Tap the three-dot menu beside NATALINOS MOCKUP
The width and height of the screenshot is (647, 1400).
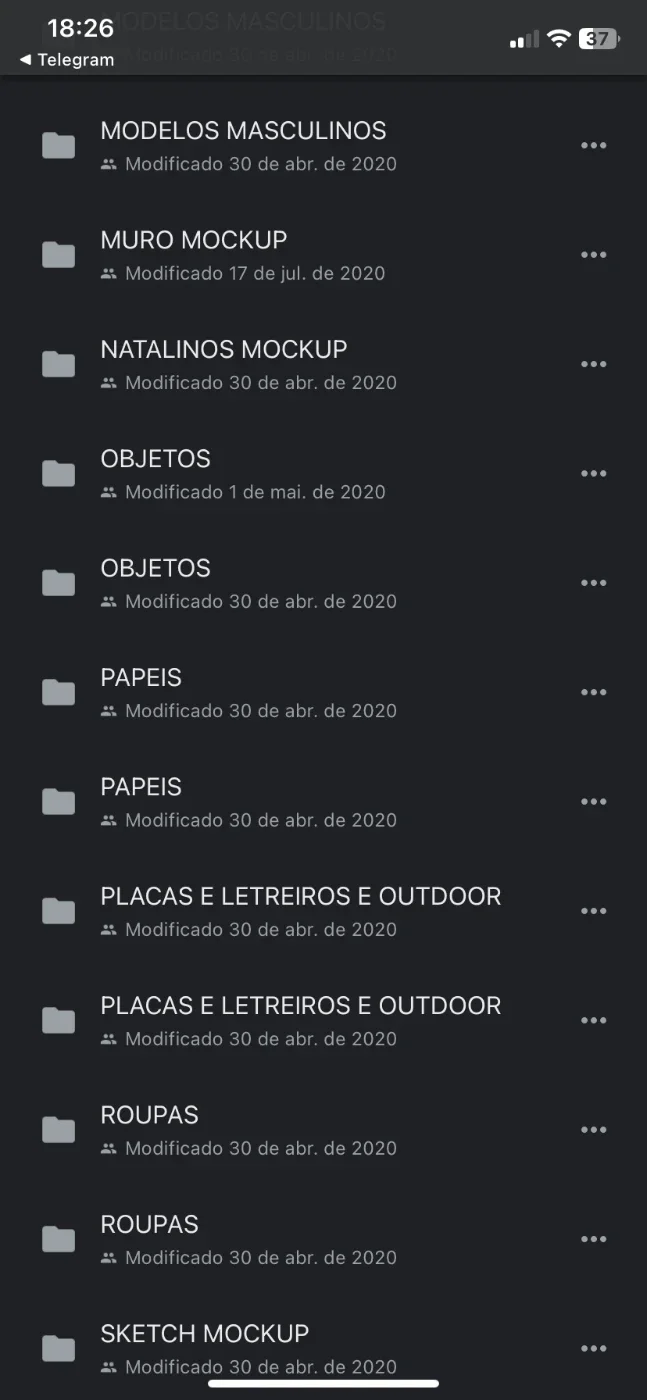coord(594,365)
